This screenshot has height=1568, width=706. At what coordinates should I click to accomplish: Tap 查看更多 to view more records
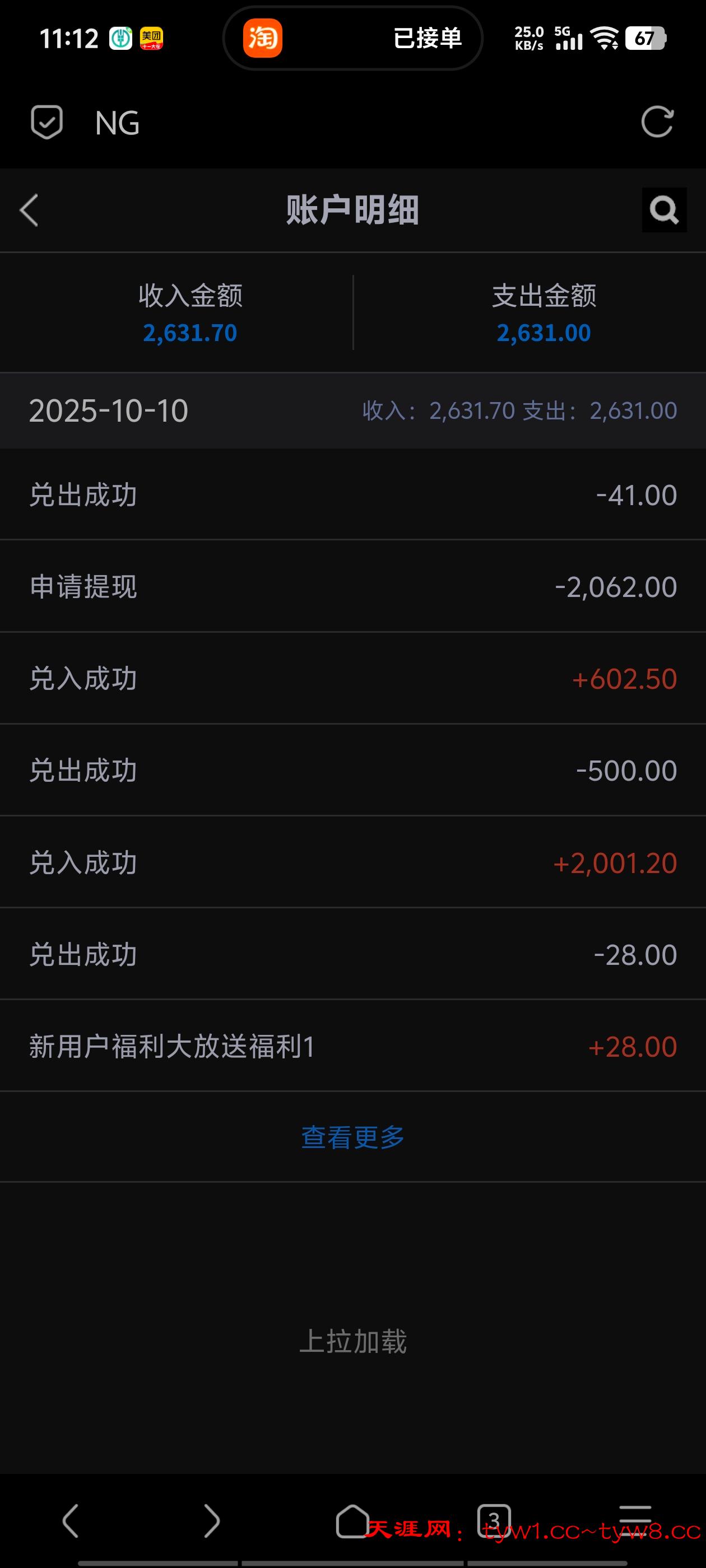[352, 1136]
